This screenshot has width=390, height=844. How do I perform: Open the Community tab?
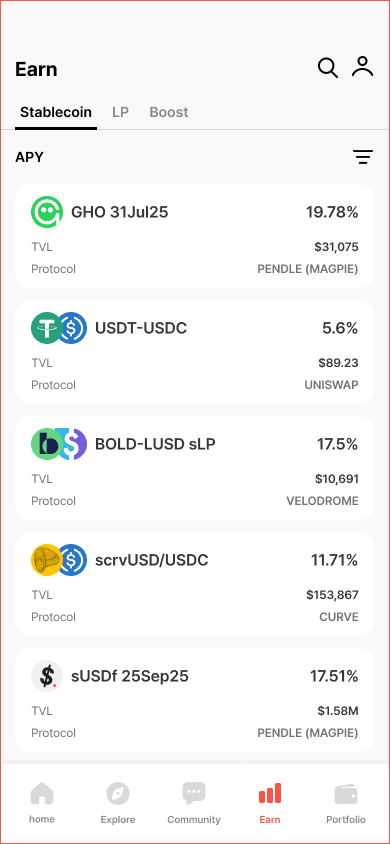point(194,803)
